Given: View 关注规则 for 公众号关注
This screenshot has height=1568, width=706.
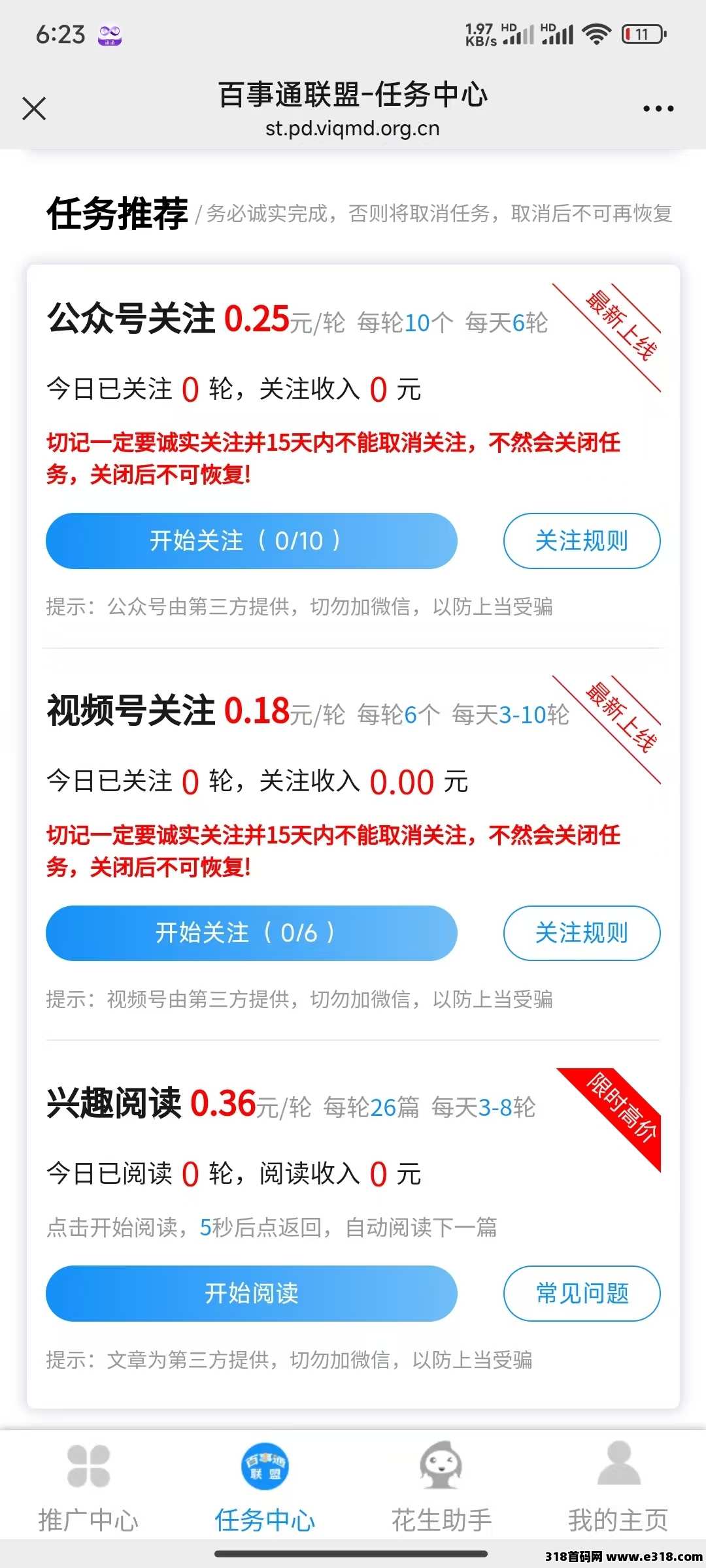Looking at the screenshot, I should (x=581, y=541).
